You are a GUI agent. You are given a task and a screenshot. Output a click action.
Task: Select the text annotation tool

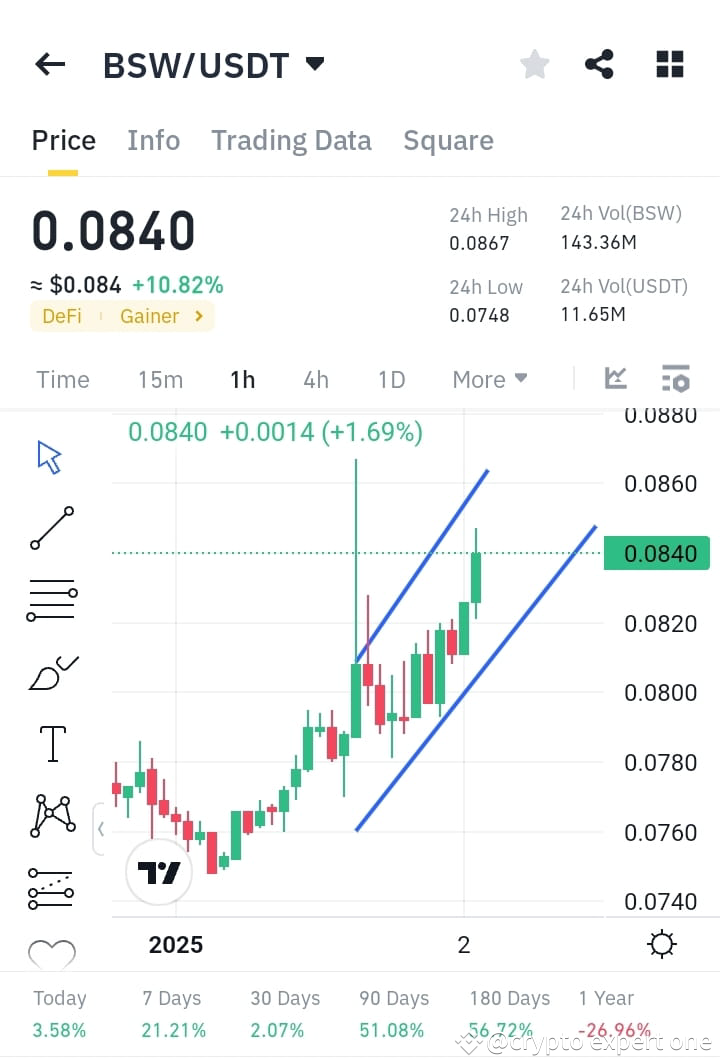(x=51, y=742)
